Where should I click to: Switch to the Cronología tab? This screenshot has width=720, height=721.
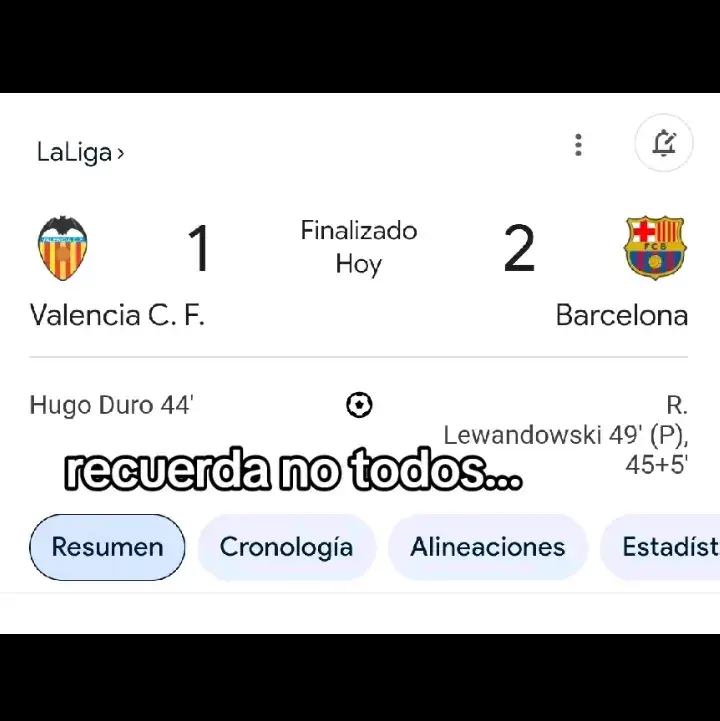click(286, 547)
